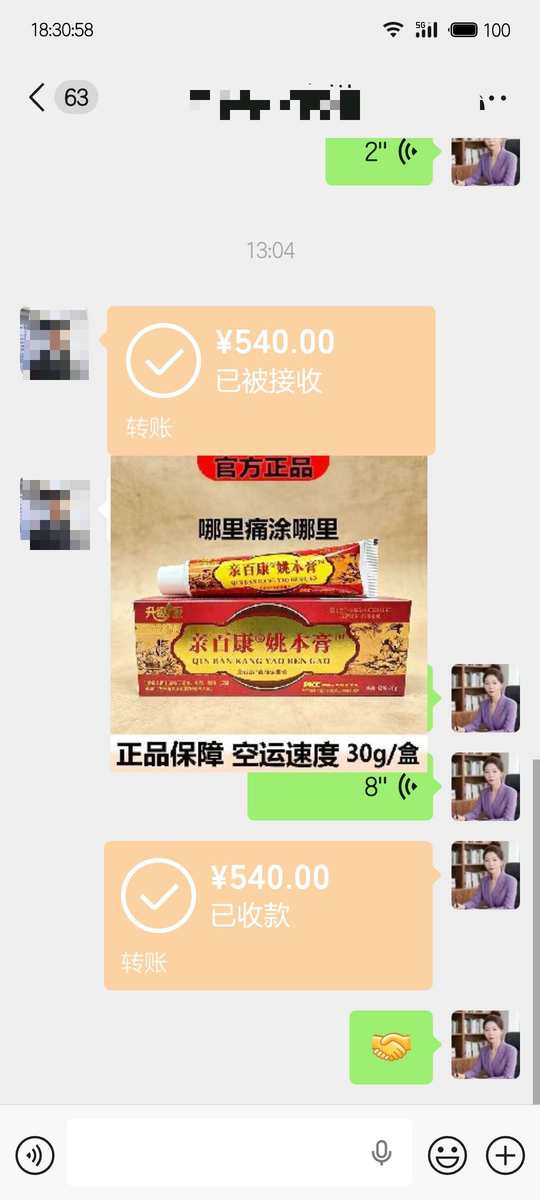The height and width of the screenshot is (1200, 540).
Task: Open the contact's avatar beside 已被接收 transfer
Action: click(x=55, y=343)
